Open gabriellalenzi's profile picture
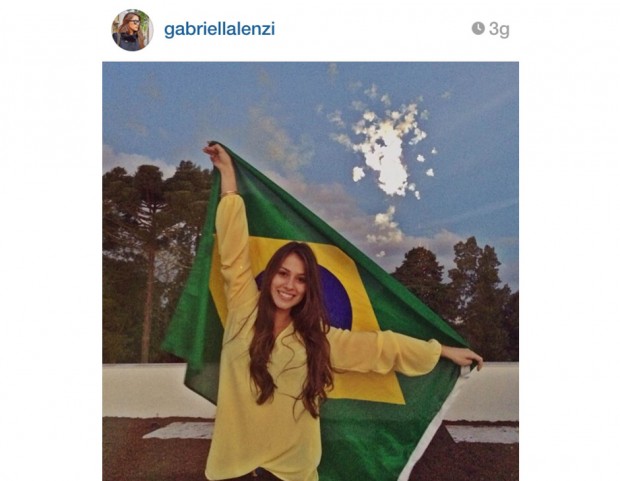The width and height of the screenshot is (620, 481). (131, 30)
